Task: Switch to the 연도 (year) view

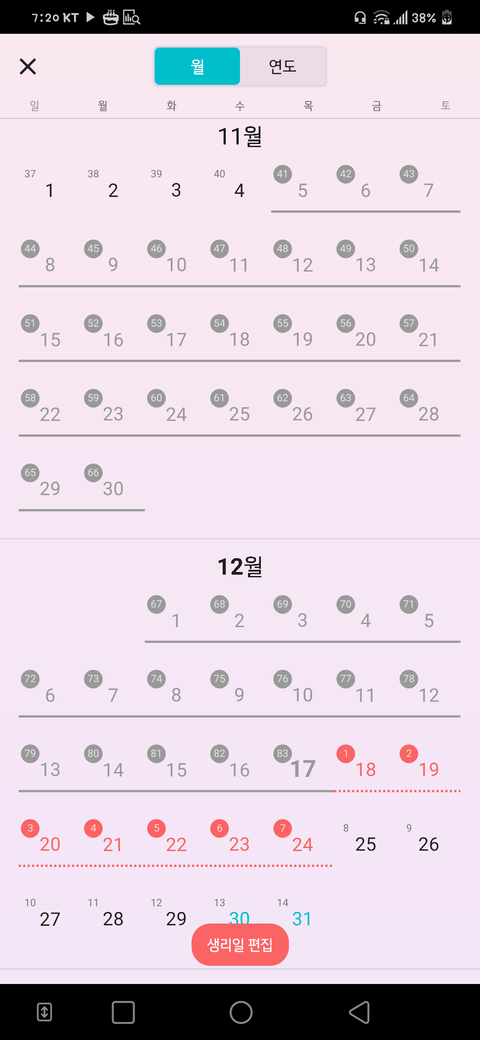Action: tap(282, 66)
